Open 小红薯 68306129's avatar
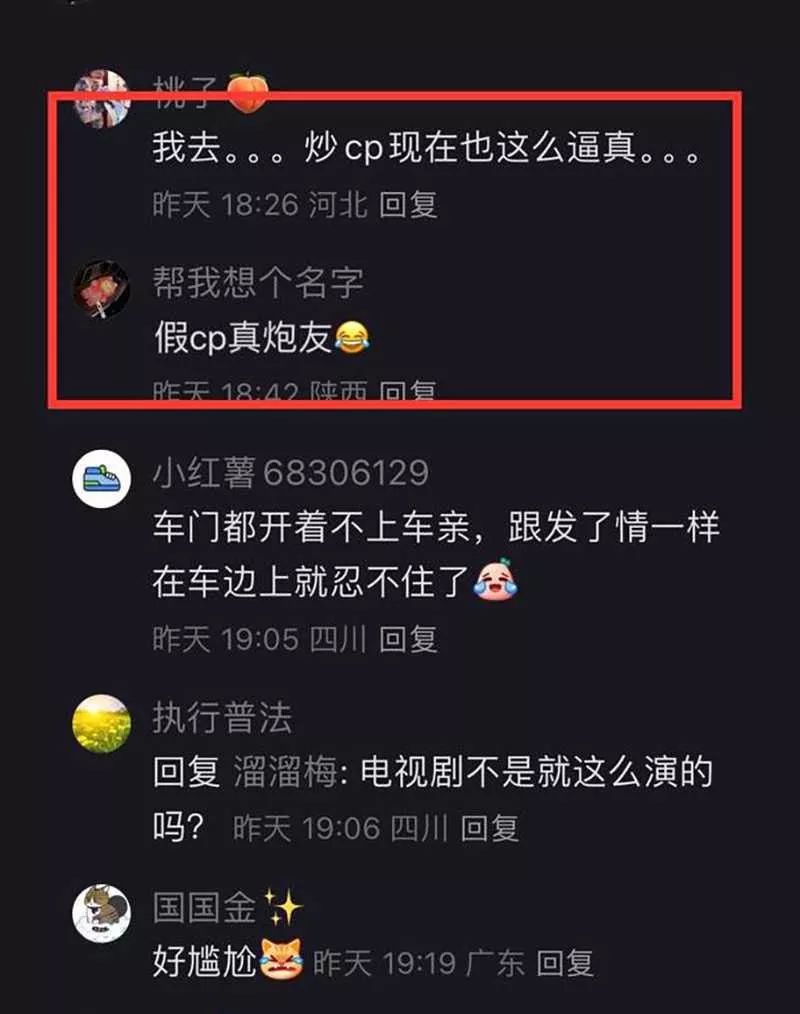 click(x=102, y=479)
